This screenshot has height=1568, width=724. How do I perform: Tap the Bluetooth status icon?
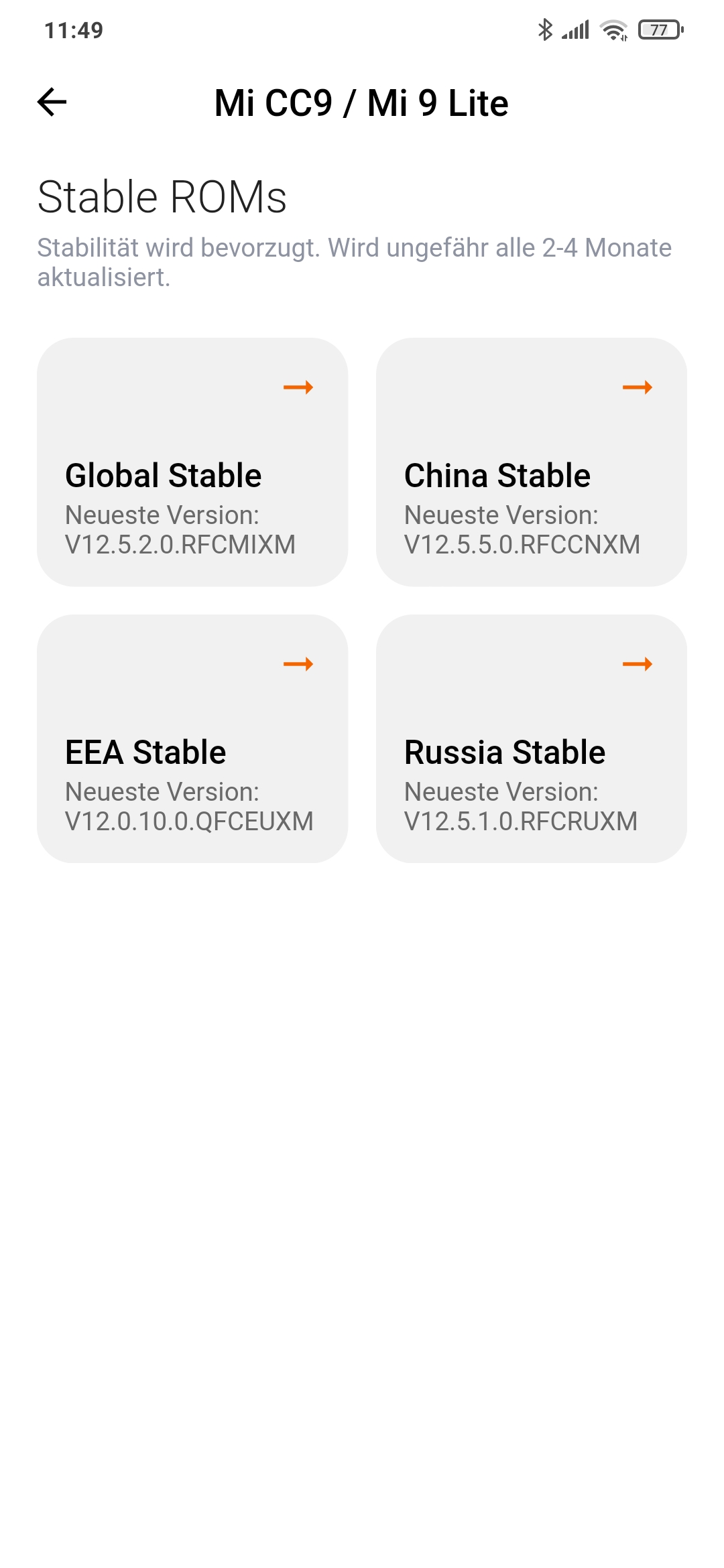pos(544,29)
